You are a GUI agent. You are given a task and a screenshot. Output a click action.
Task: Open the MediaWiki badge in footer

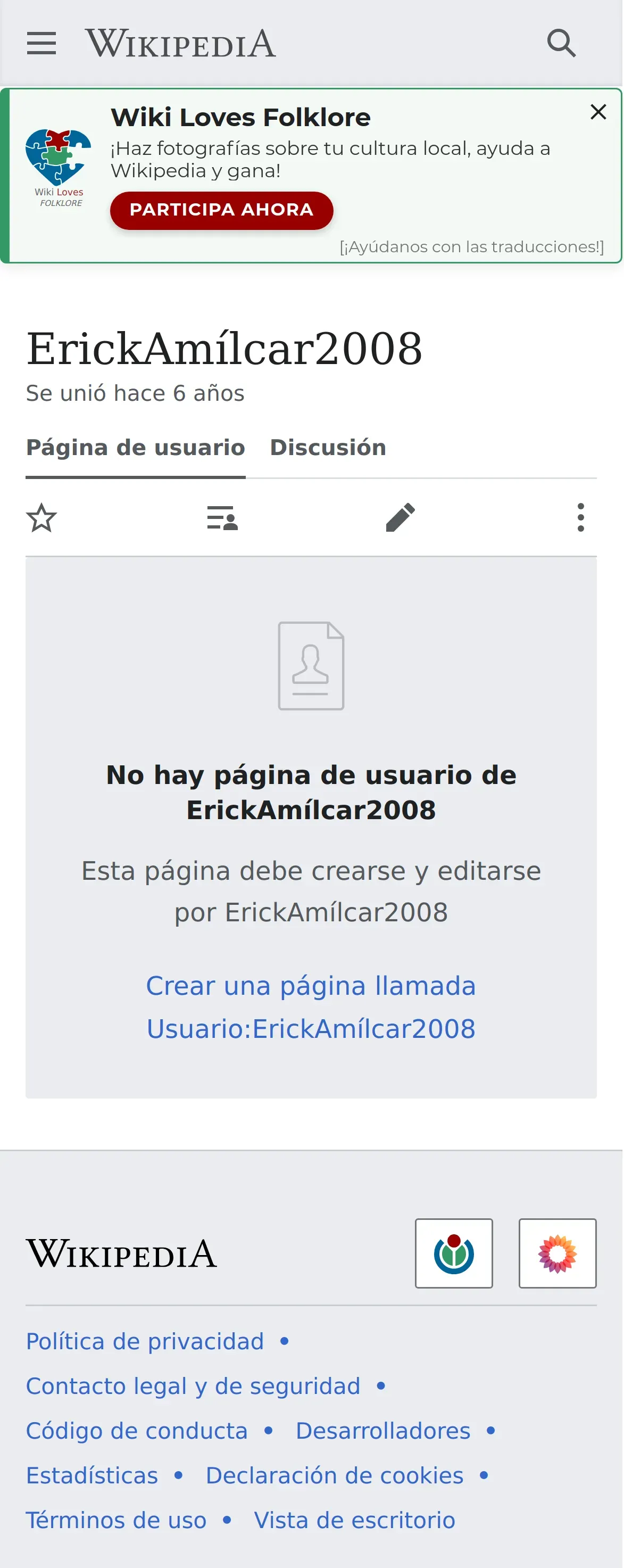(557, 1253)
